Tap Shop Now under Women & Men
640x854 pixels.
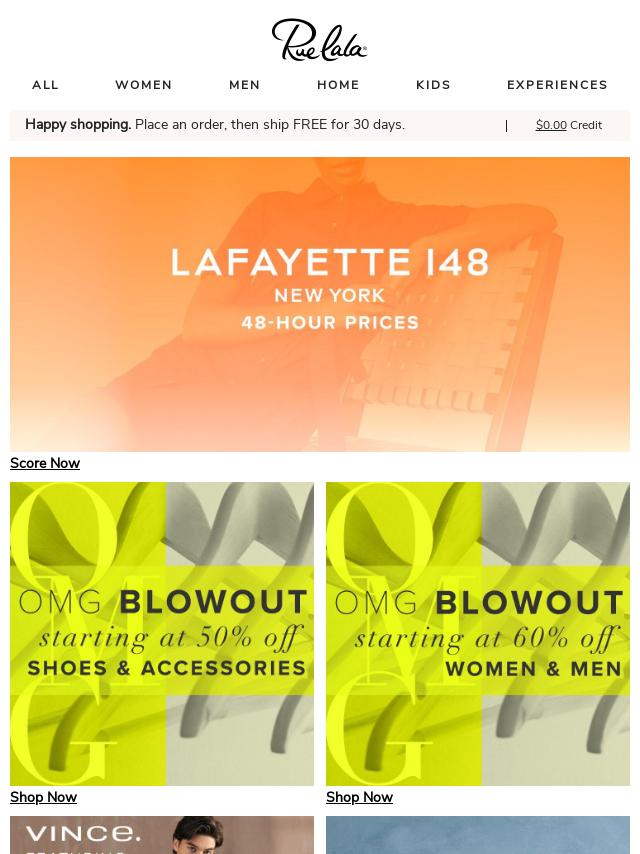(359, 797)
